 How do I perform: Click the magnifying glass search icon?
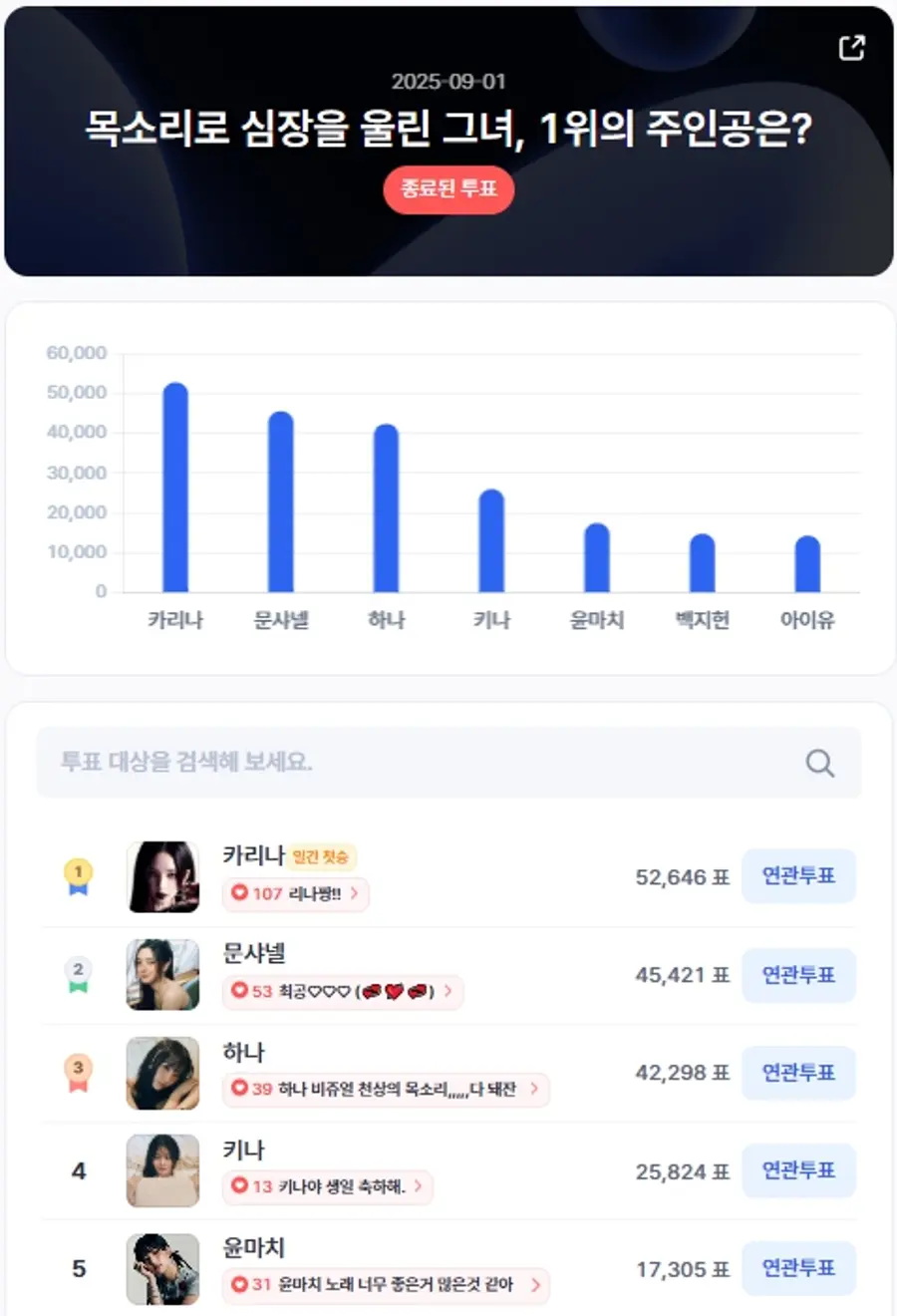point(819,763)
